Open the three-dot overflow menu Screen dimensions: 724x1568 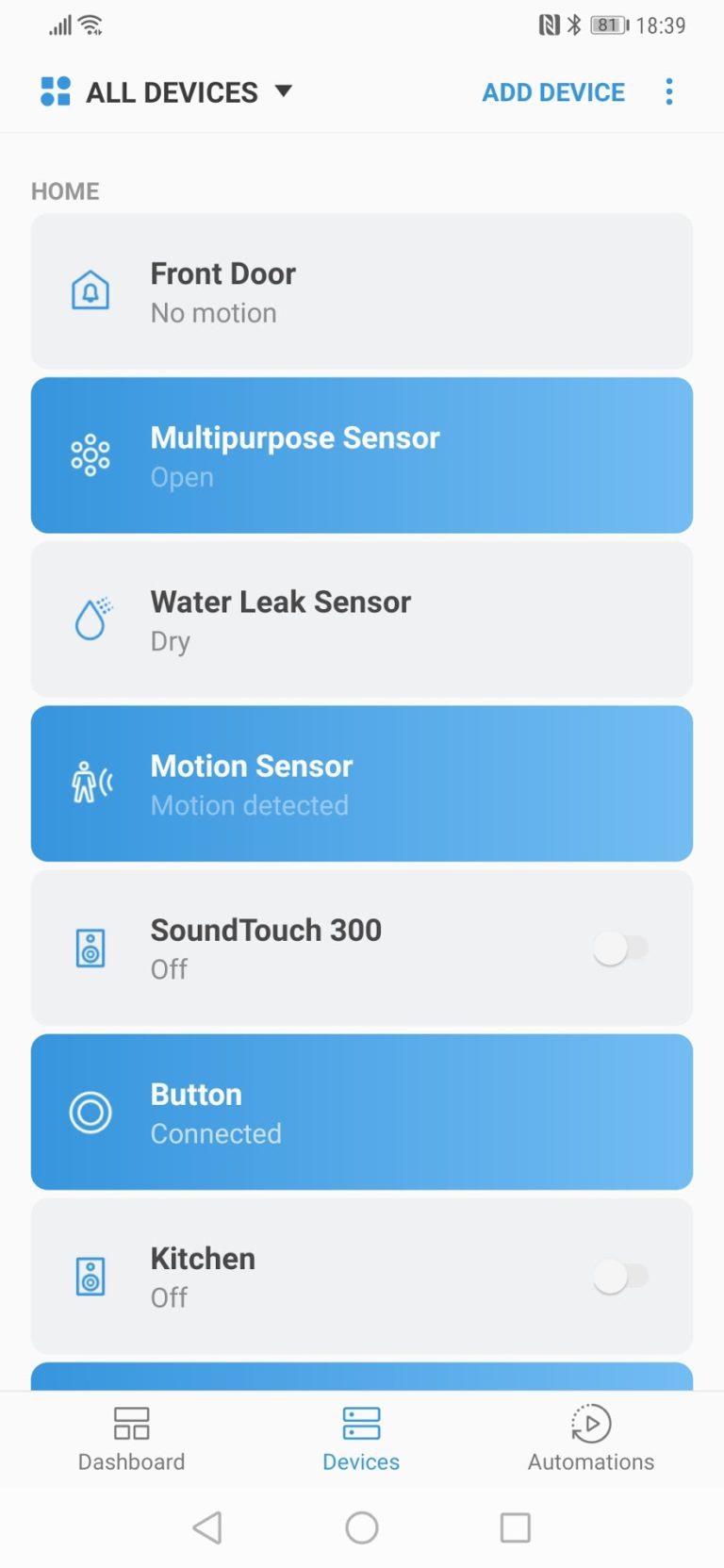click(669, 91)
